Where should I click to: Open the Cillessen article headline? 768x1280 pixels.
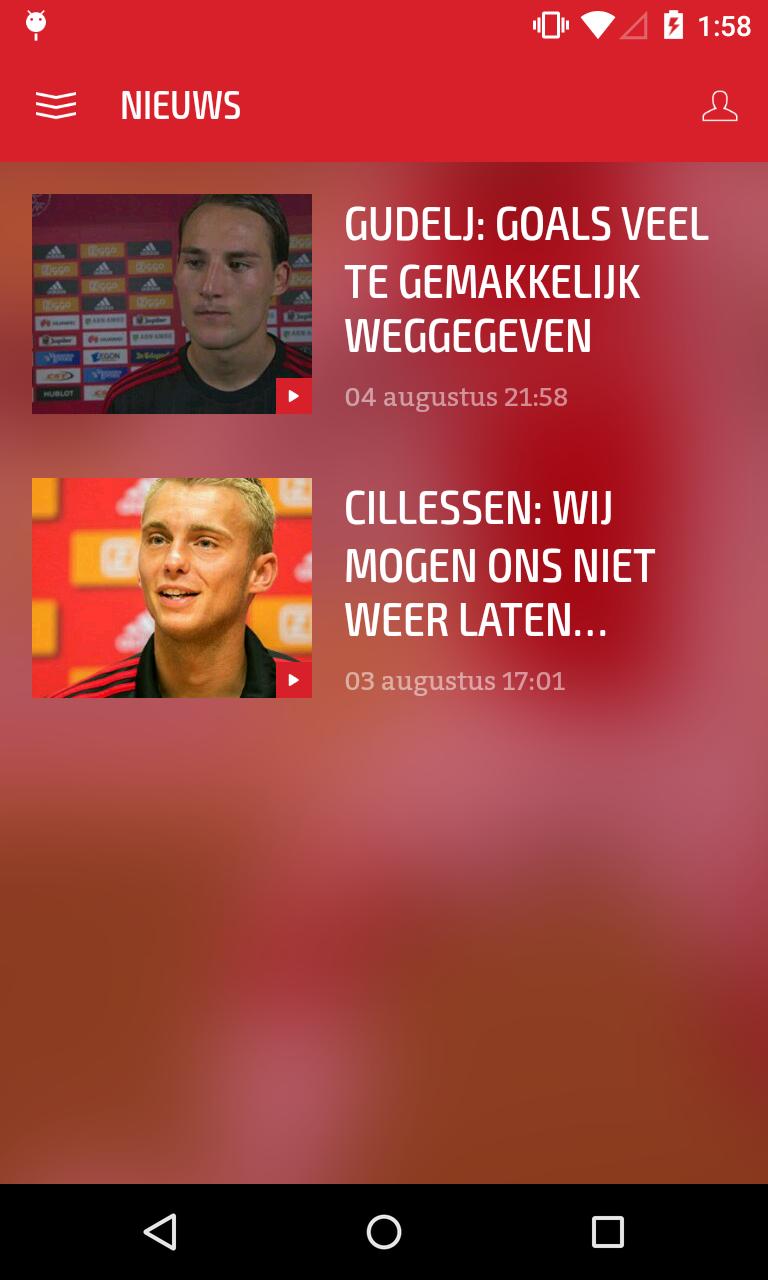500,564
